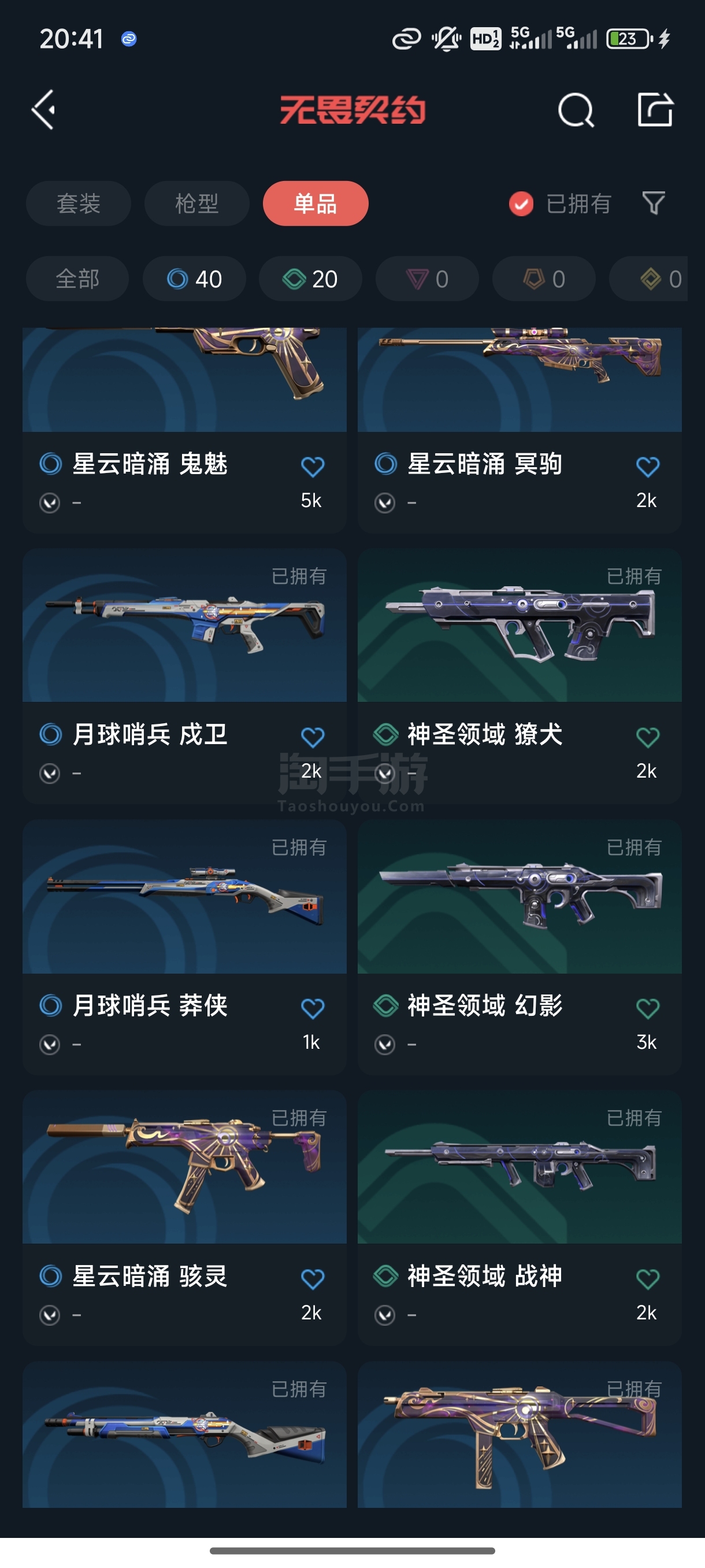Screen dimensions: 705x1568
Task: Open the search icon in the header
Action: pos(575,110)
